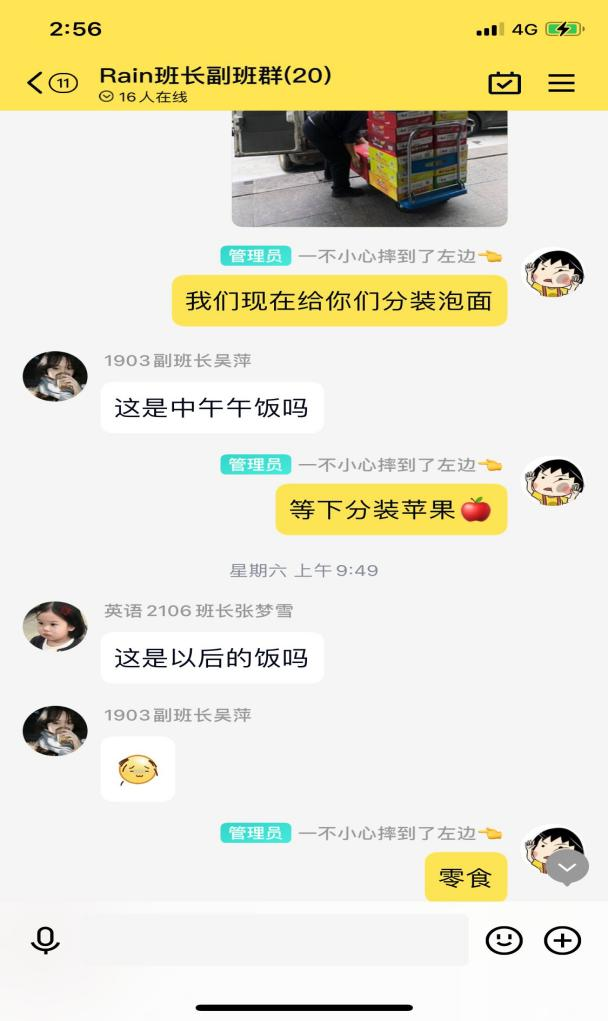Focus the message text field
608x1021 pixels.
coord(275,940)
